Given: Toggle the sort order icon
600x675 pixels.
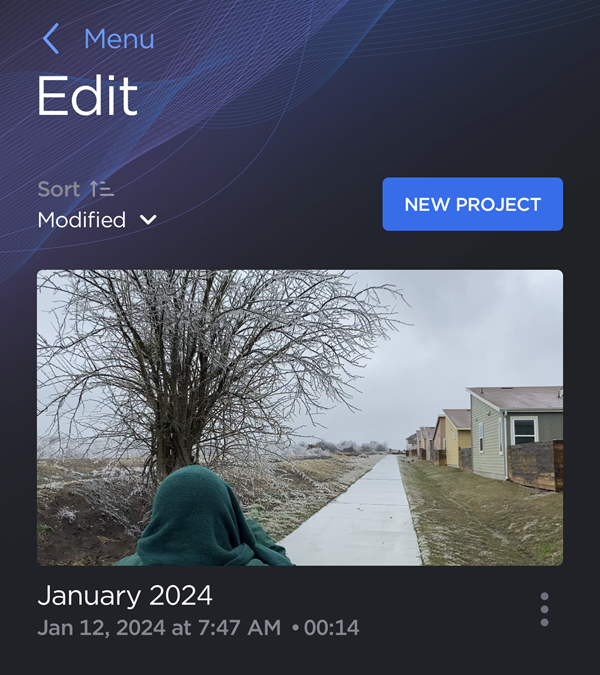Looking at the screenshot, I should tap(101, 189).
